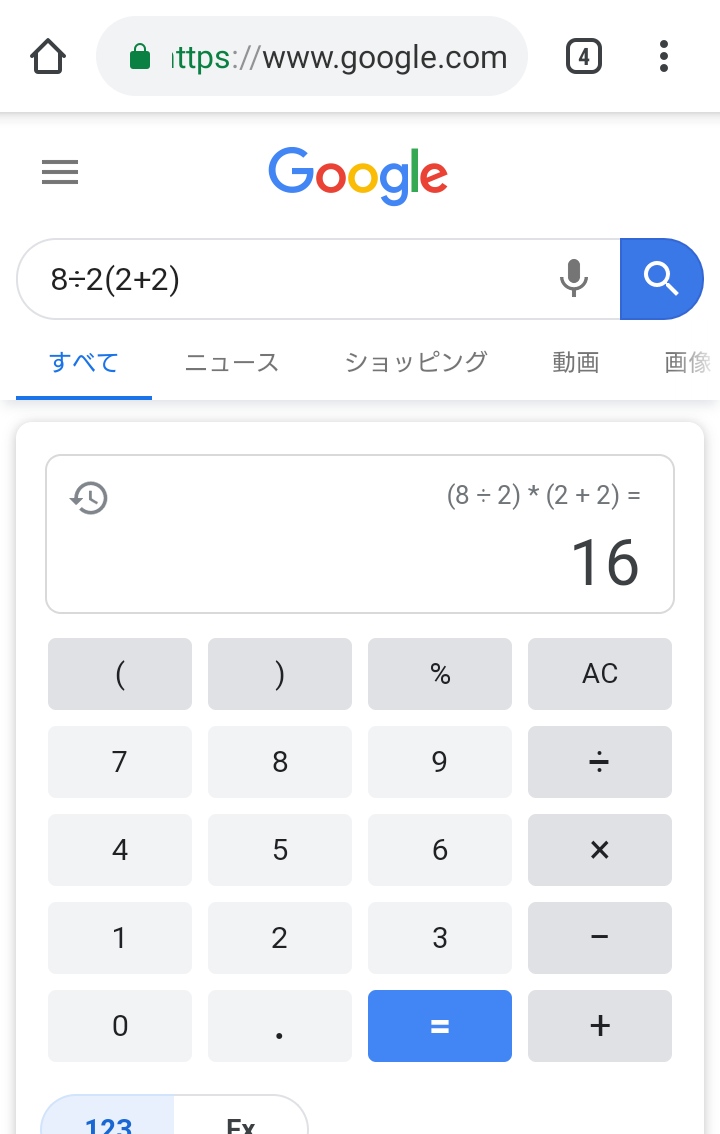Go to the browser home page
Screen dimensions: 720x1134
coord(48,57)
